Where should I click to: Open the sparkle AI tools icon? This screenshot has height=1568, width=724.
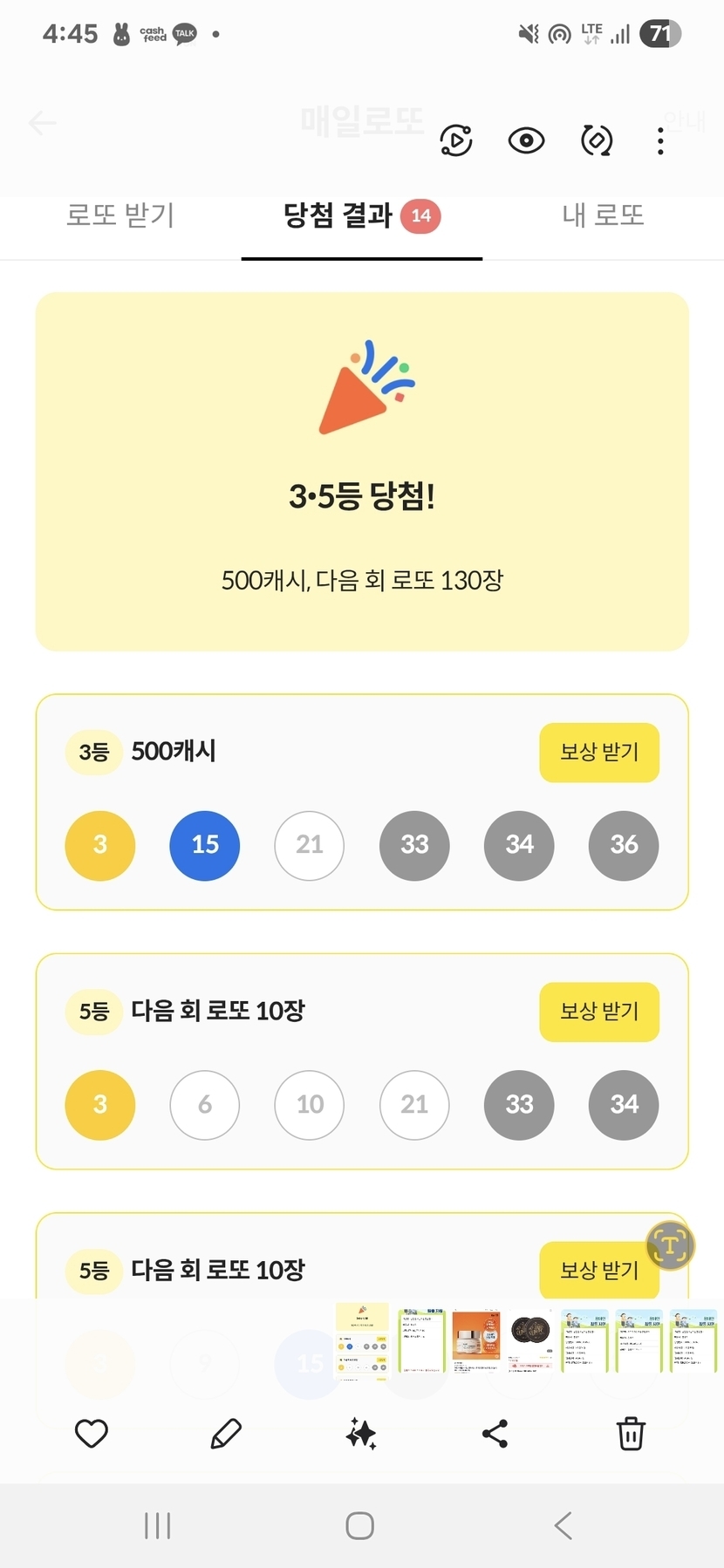(x=361, y=1434)
